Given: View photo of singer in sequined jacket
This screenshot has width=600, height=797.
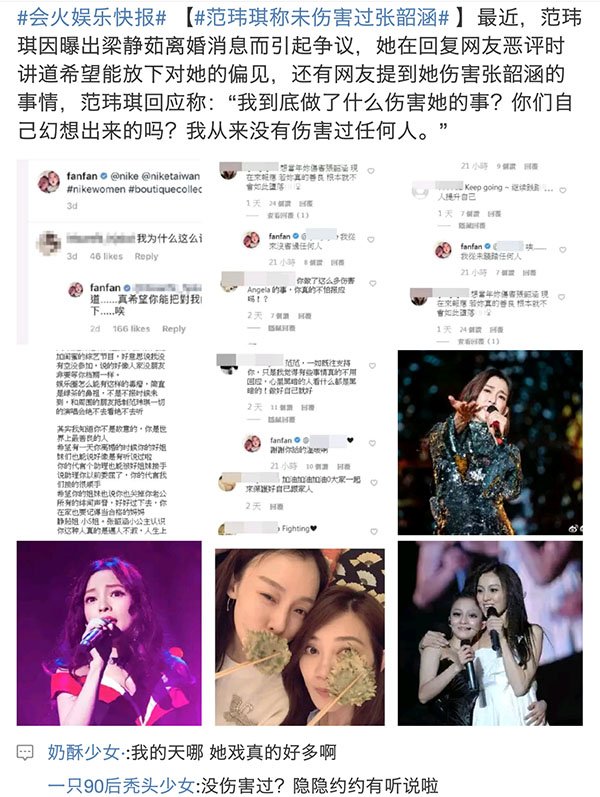Looking at the screenshot, I should (489, 440).
